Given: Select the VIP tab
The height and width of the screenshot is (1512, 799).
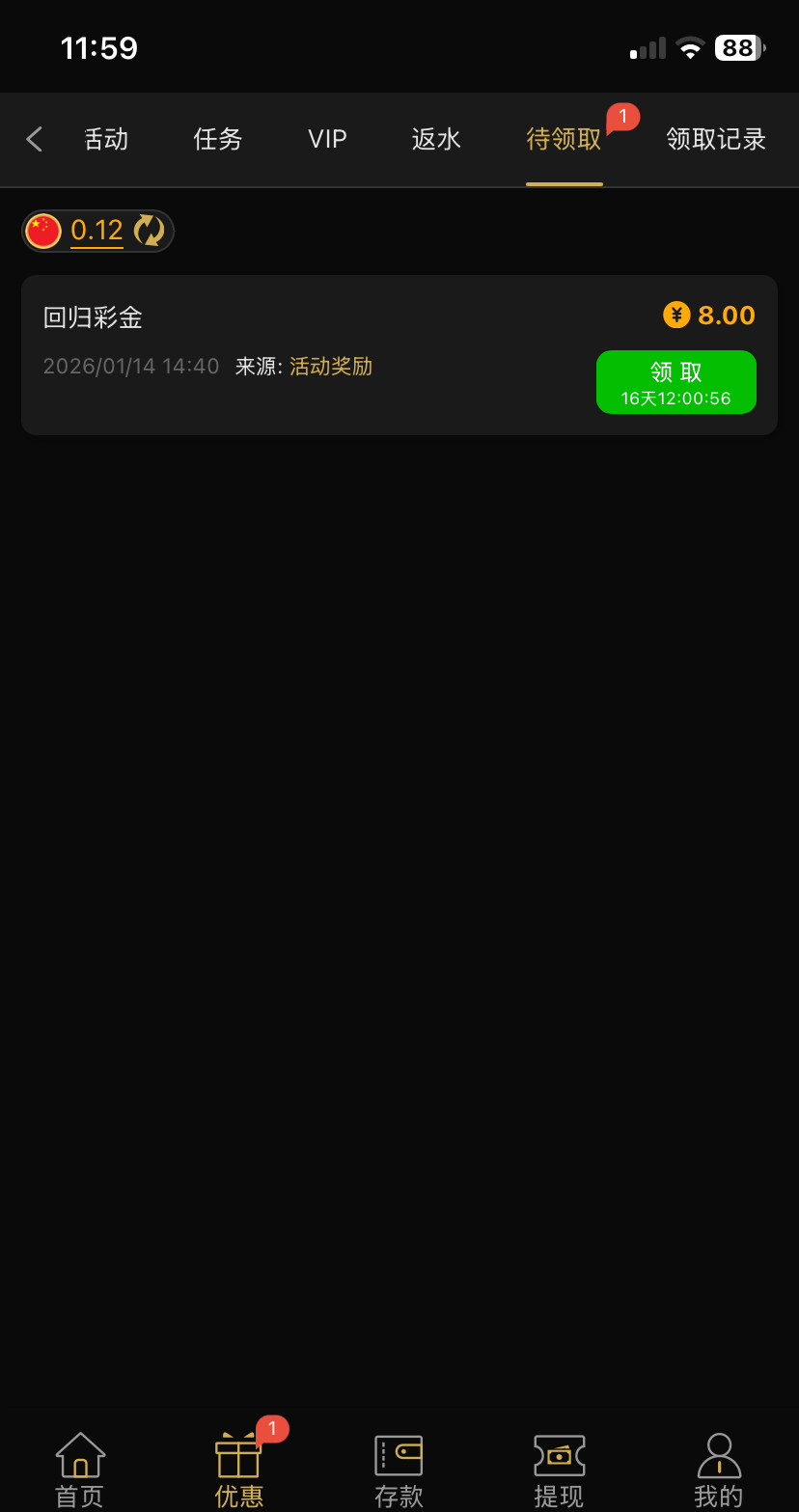Looking at the screenshot, I should click(x=327, y=140).
